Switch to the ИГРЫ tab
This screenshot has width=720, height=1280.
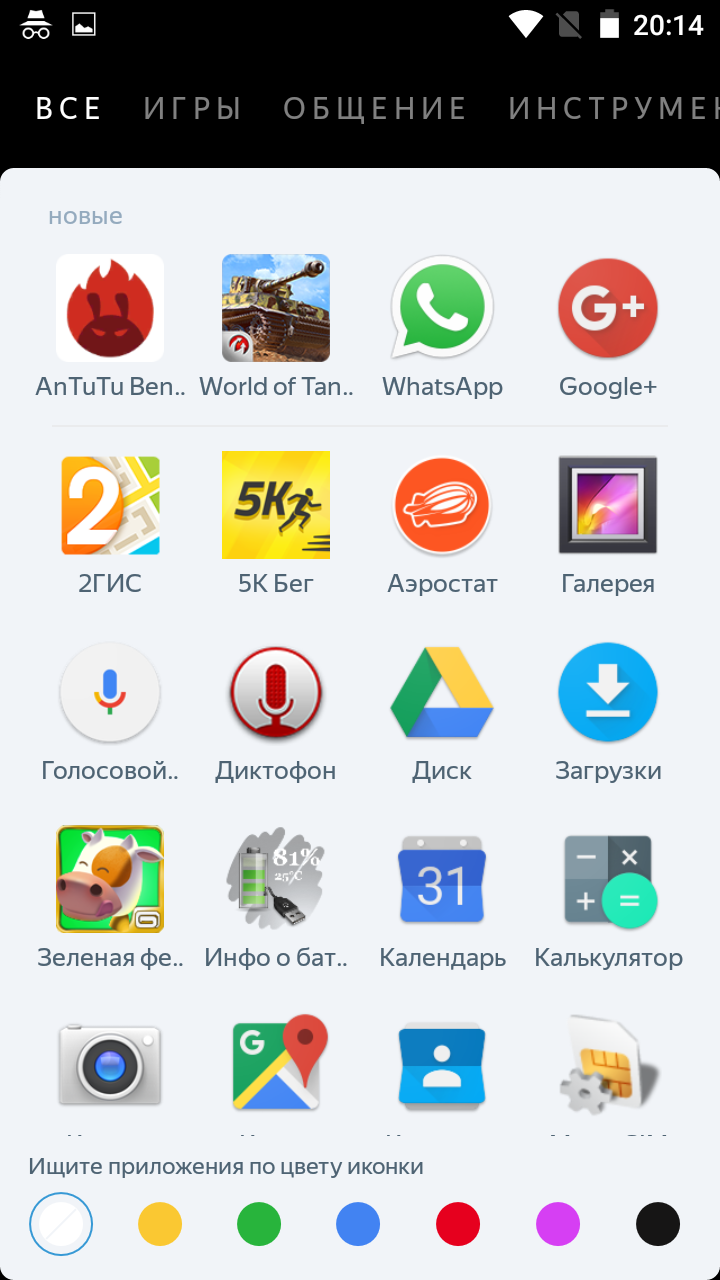click(193, 108)
